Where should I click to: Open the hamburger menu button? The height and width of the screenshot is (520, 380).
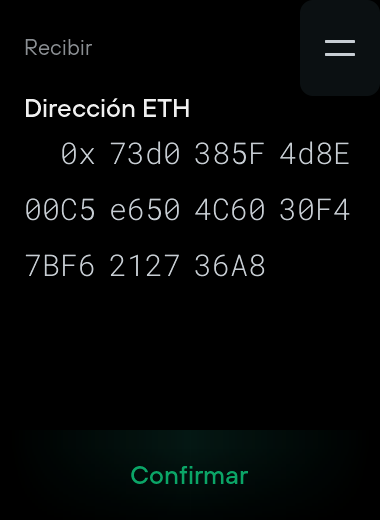(x=340, y=48)
